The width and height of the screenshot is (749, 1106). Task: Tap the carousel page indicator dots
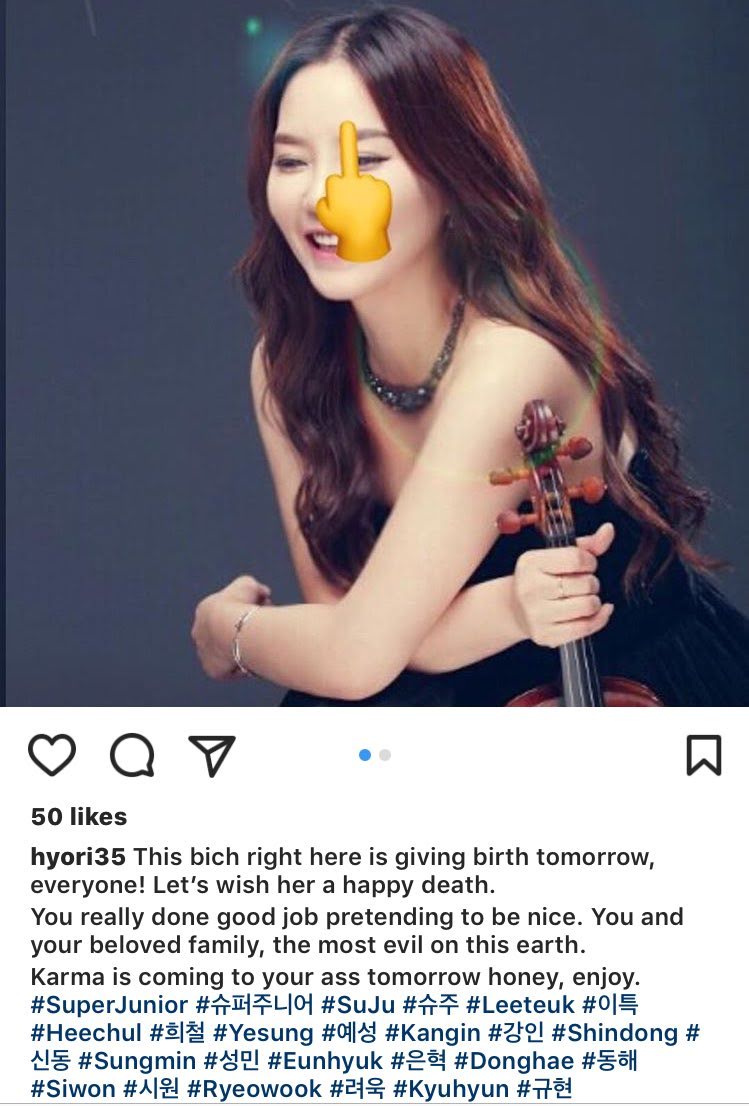pos(374,755)
